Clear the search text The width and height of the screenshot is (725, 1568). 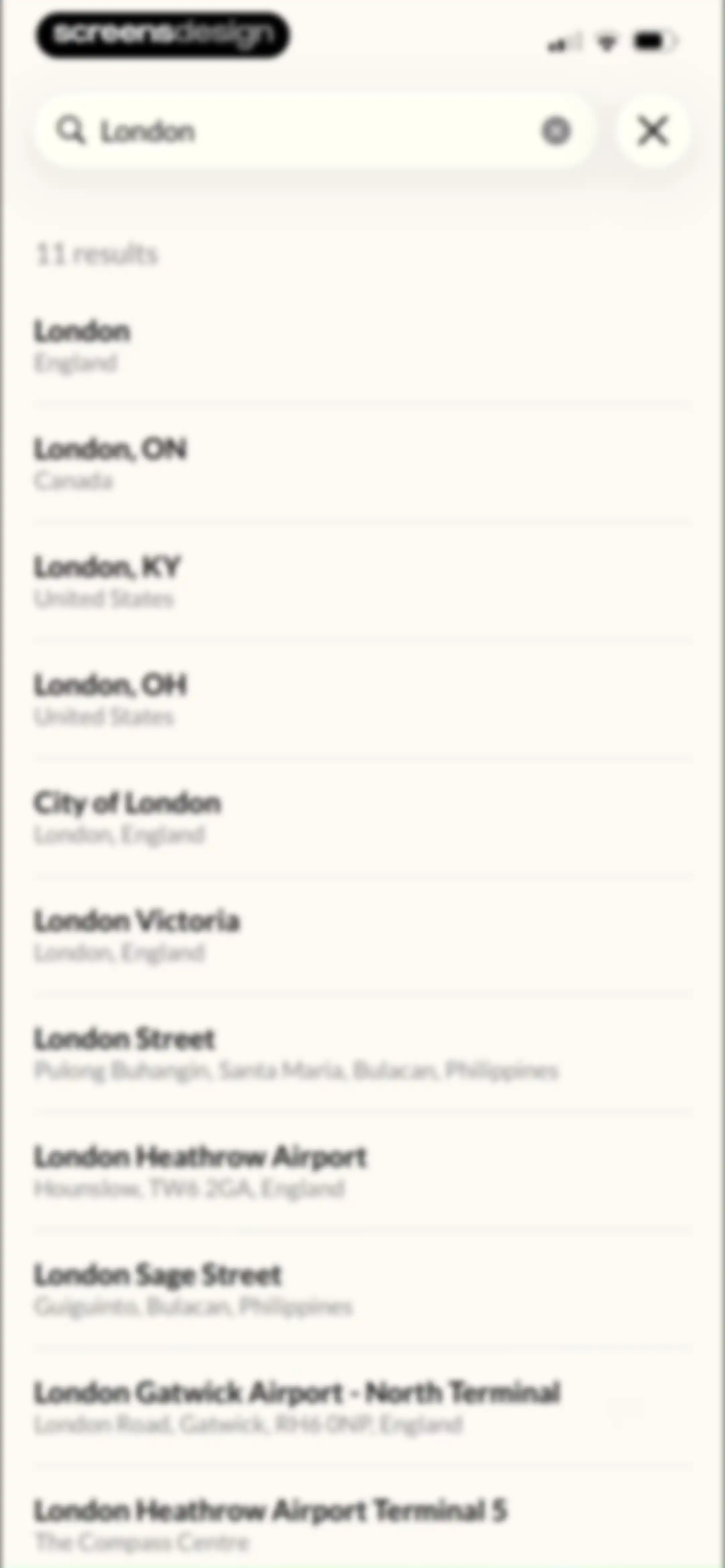[x=555, y=131]
